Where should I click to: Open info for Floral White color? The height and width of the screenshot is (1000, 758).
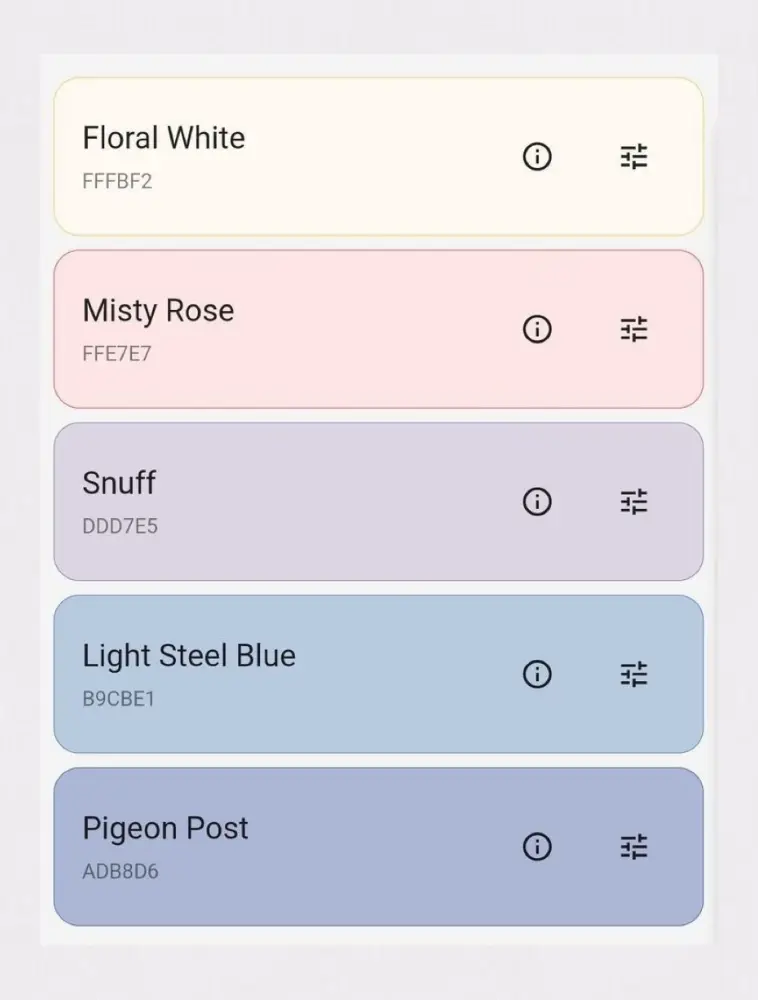pos(537,157)
